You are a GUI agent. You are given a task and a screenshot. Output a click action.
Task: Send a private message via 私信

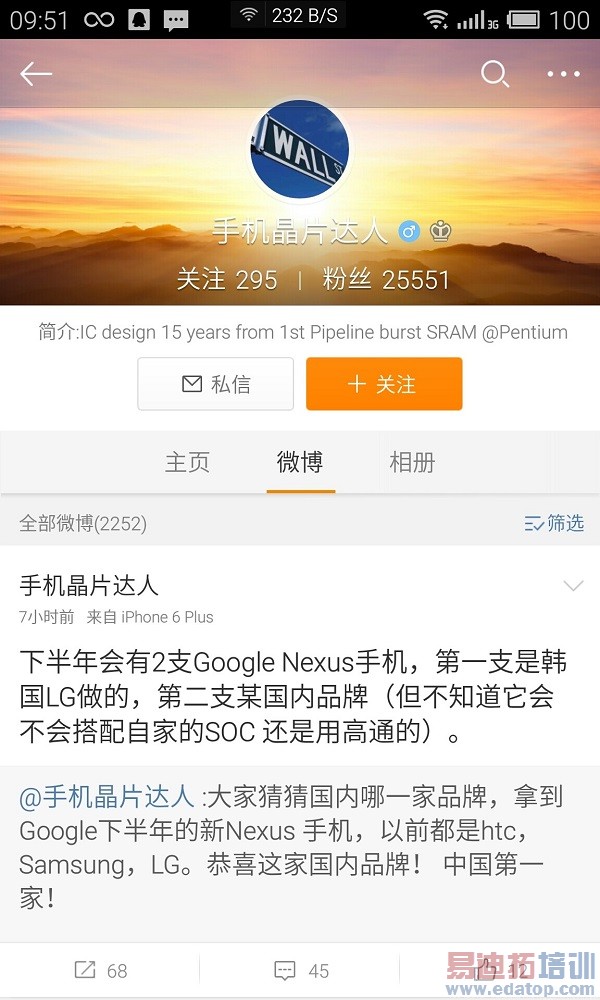[216, 384]
